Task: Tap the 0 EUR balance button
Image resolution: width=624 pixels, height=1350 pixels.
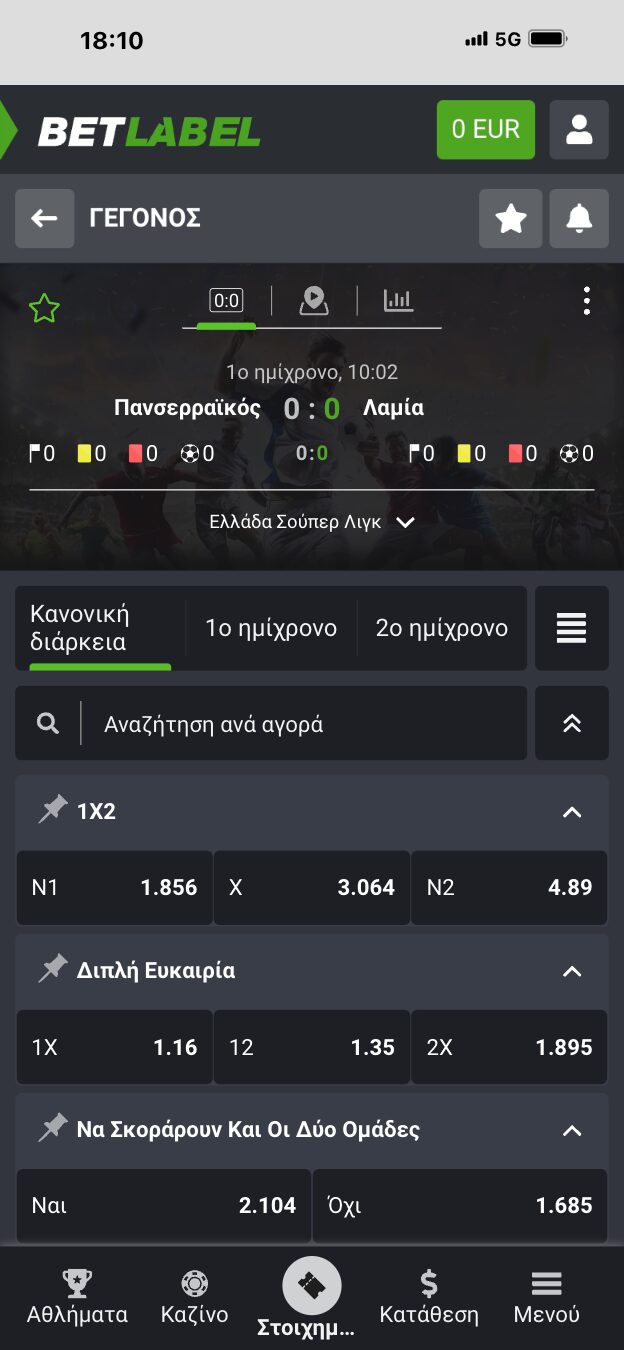Action: click(x=485, y=130)
